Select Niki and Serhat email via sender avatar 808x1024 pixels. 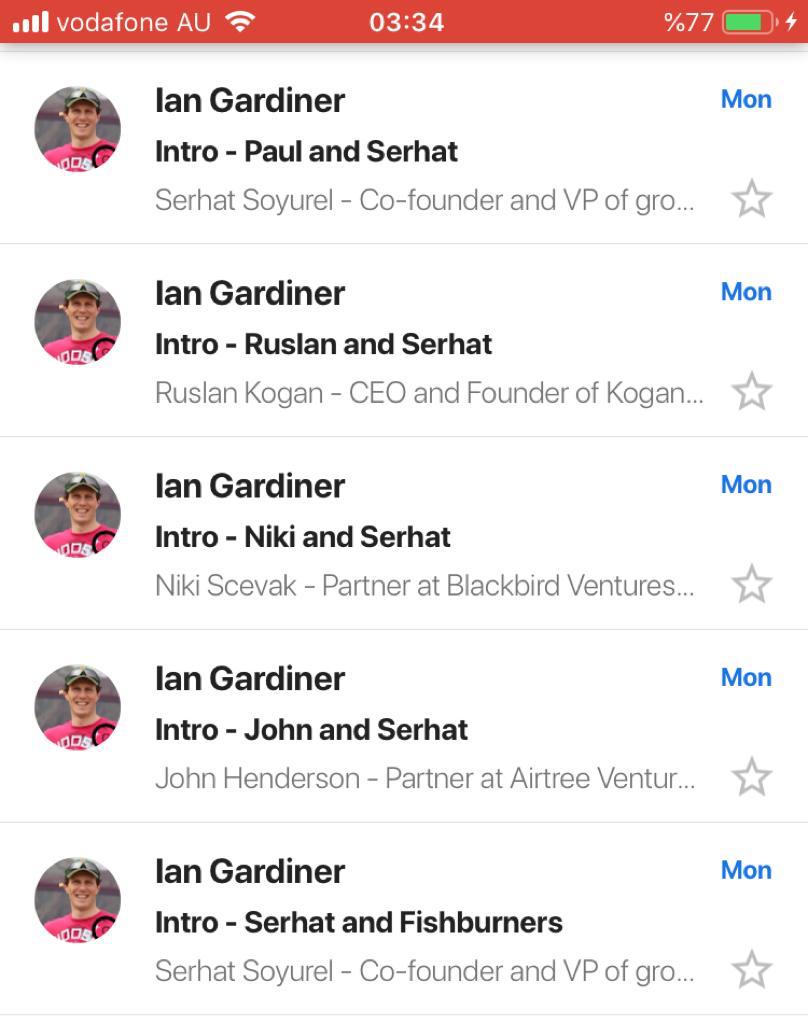click(78, 515)
